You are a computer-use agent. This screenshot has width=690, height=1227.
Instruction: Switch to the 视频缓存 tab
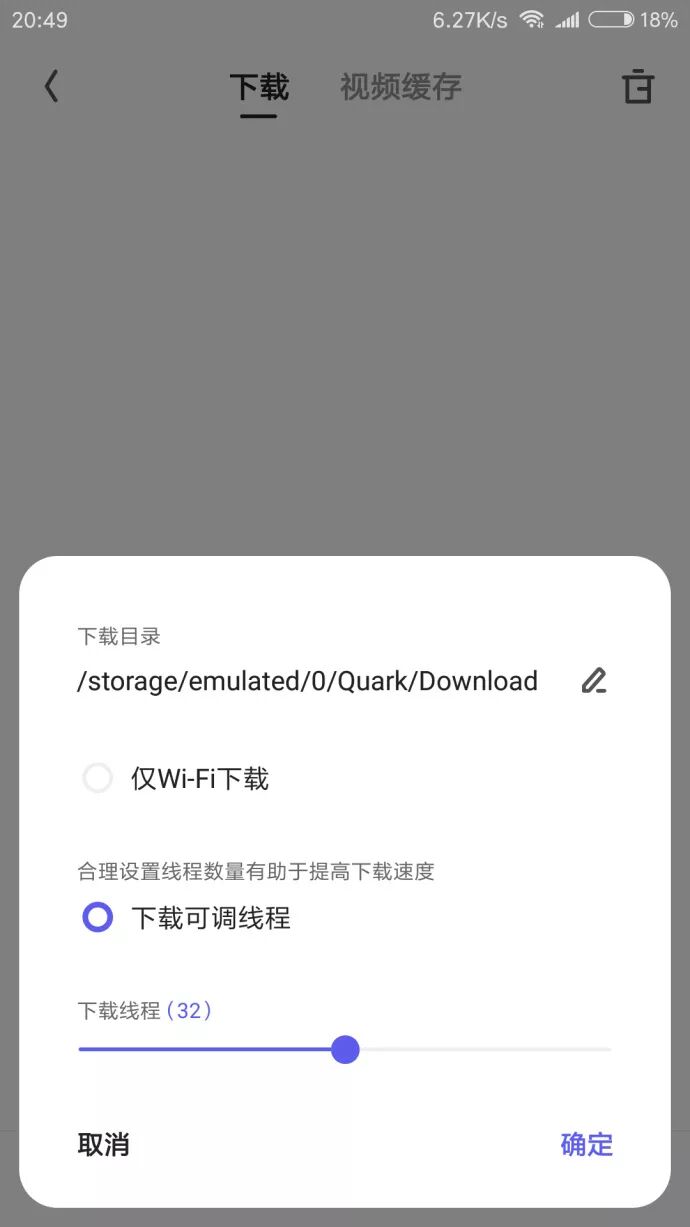(400, 87)
